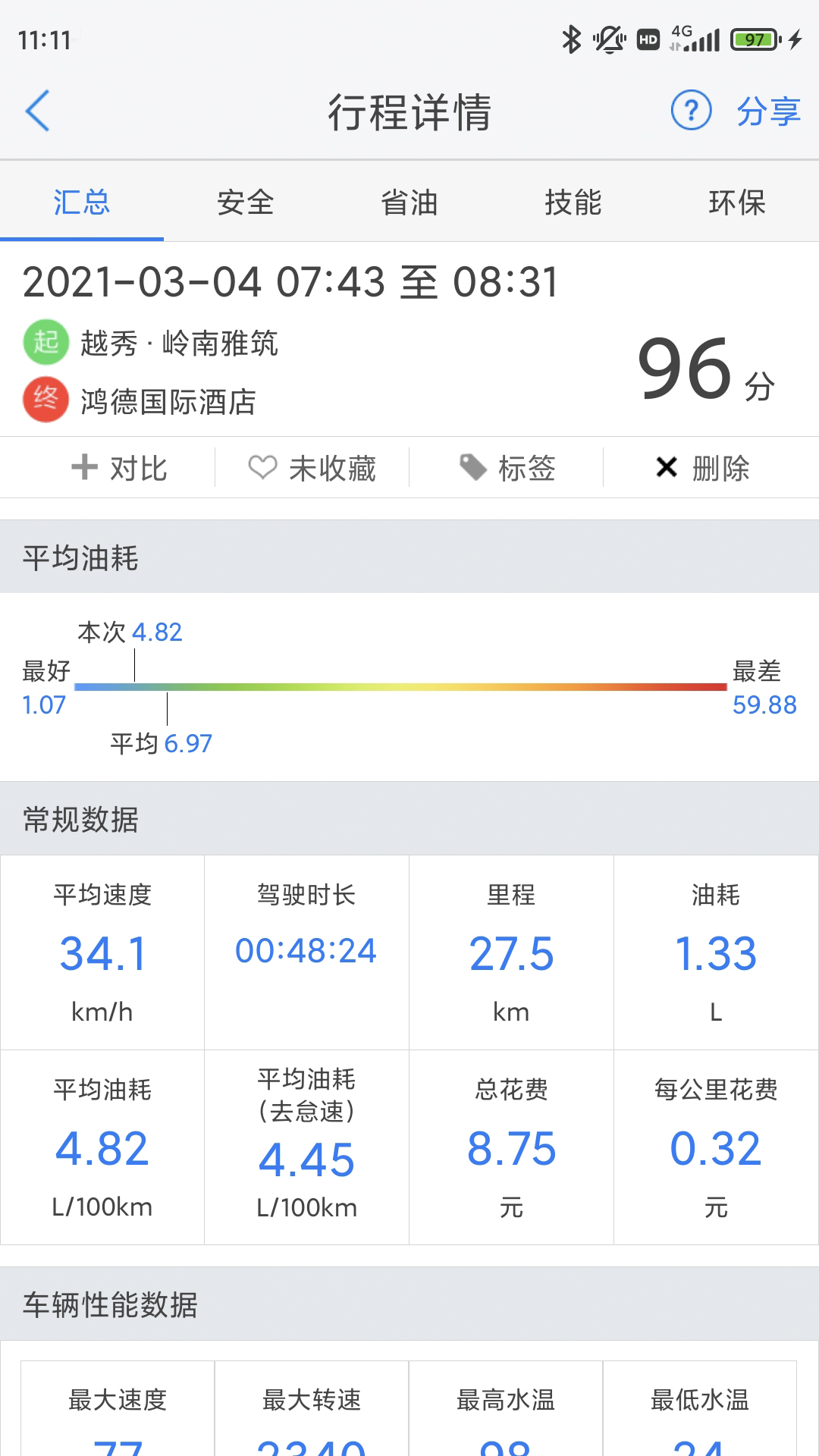Image resolution: width=819 pixels, height=1456 pixels.
Task: Switch to the 环保 tab
Action: click(736, 202)
